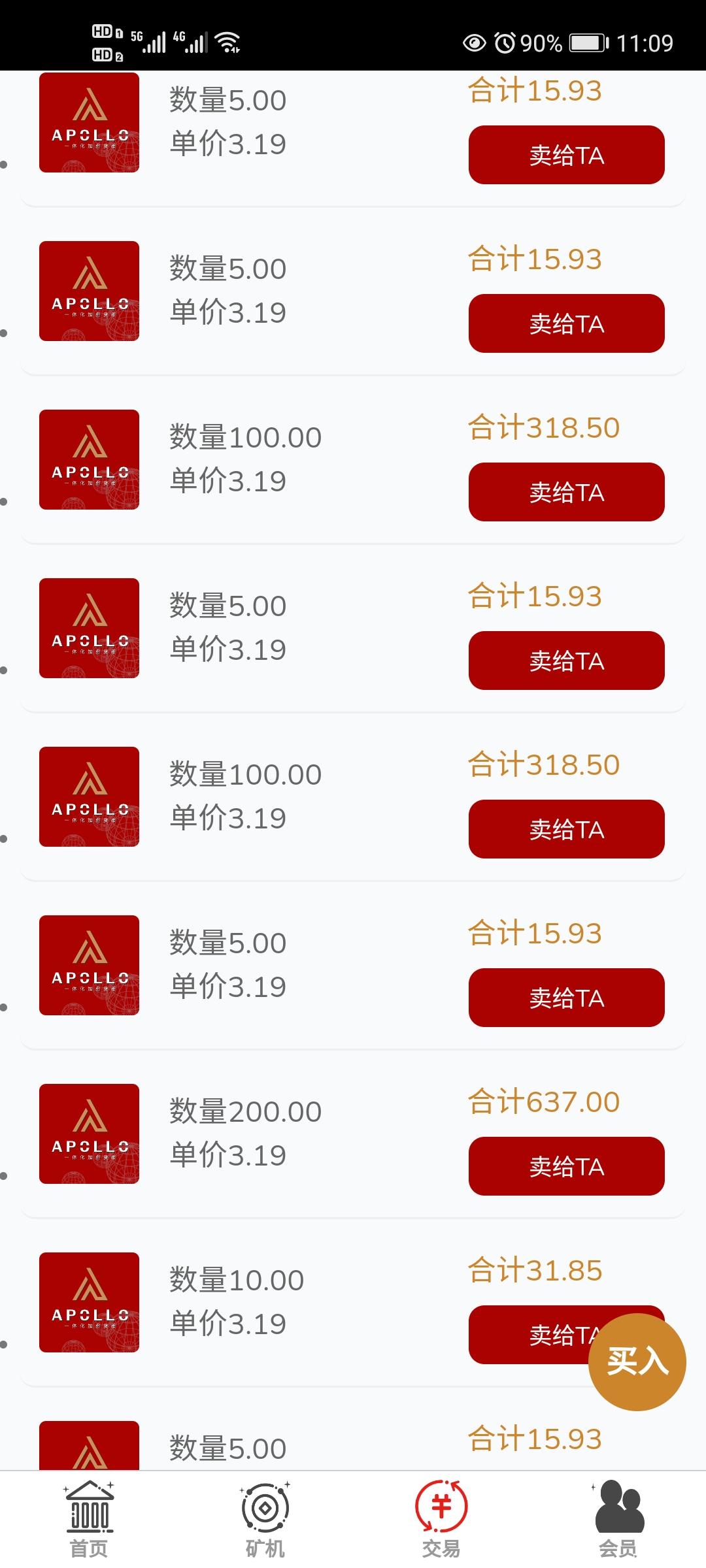Tap the 数量5.00 label at screen bottom
This screenshot has height=1568, width=706.
point(224,1447)
